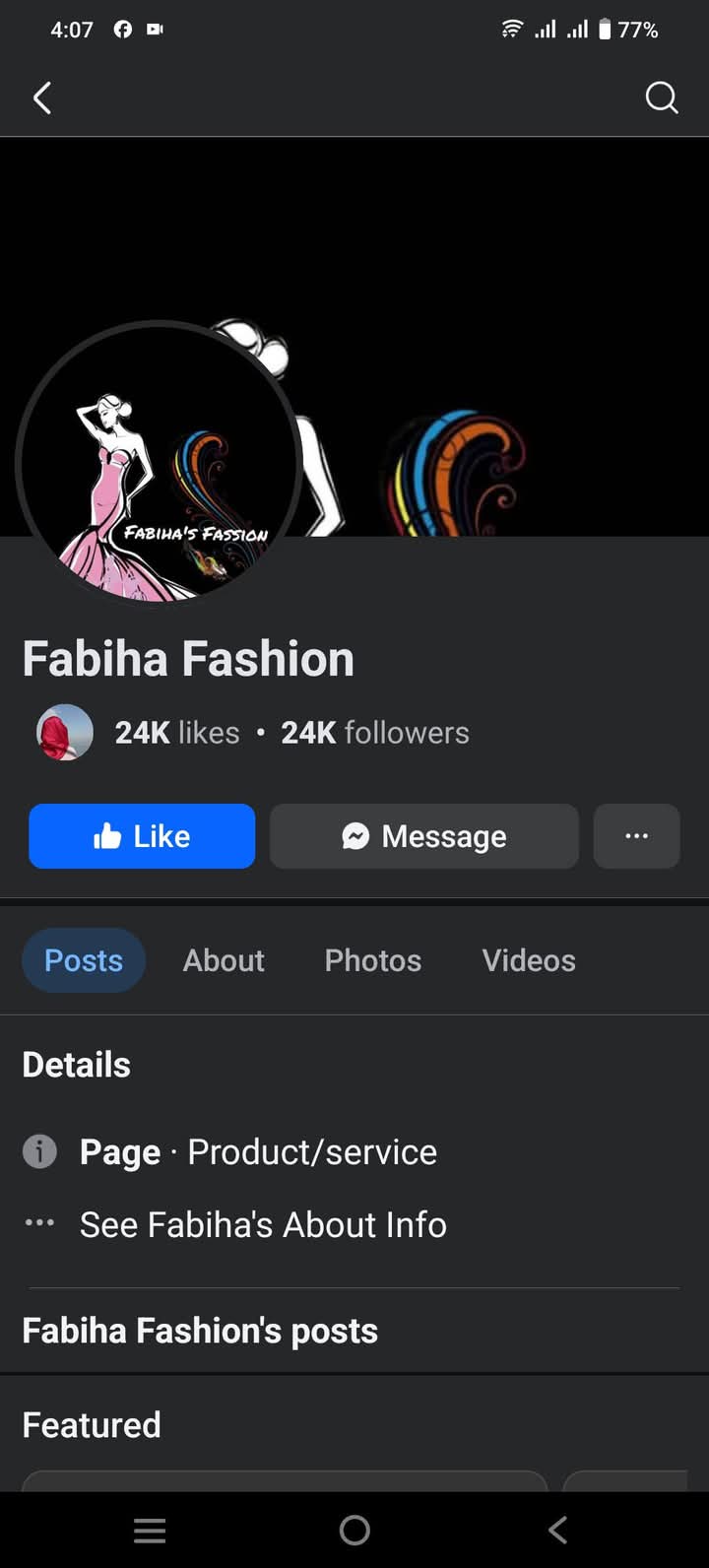Open See Fabiha's About Info
The width and height of the screenshot is (709, 1568).
pyautogui.click(x=263, y=1224)
